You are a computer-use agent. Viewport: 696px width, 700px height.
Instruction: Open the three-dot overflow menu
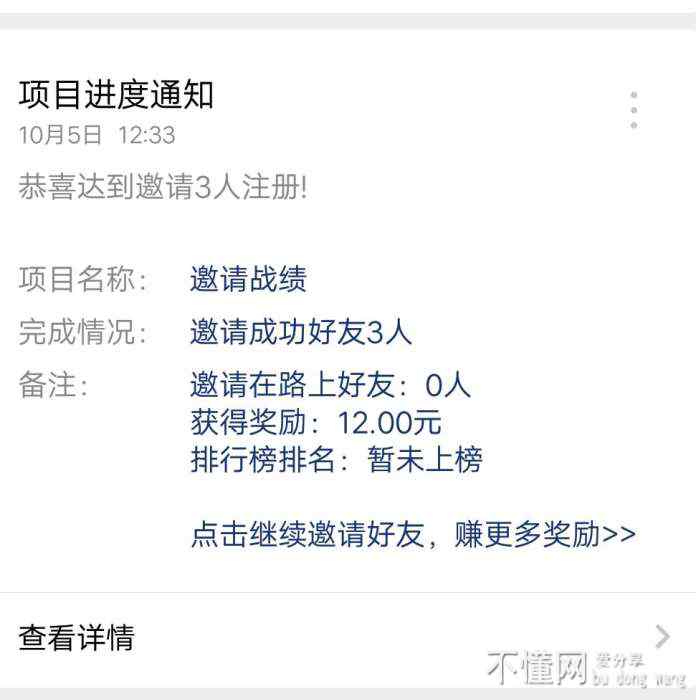(x=633, y=110)
